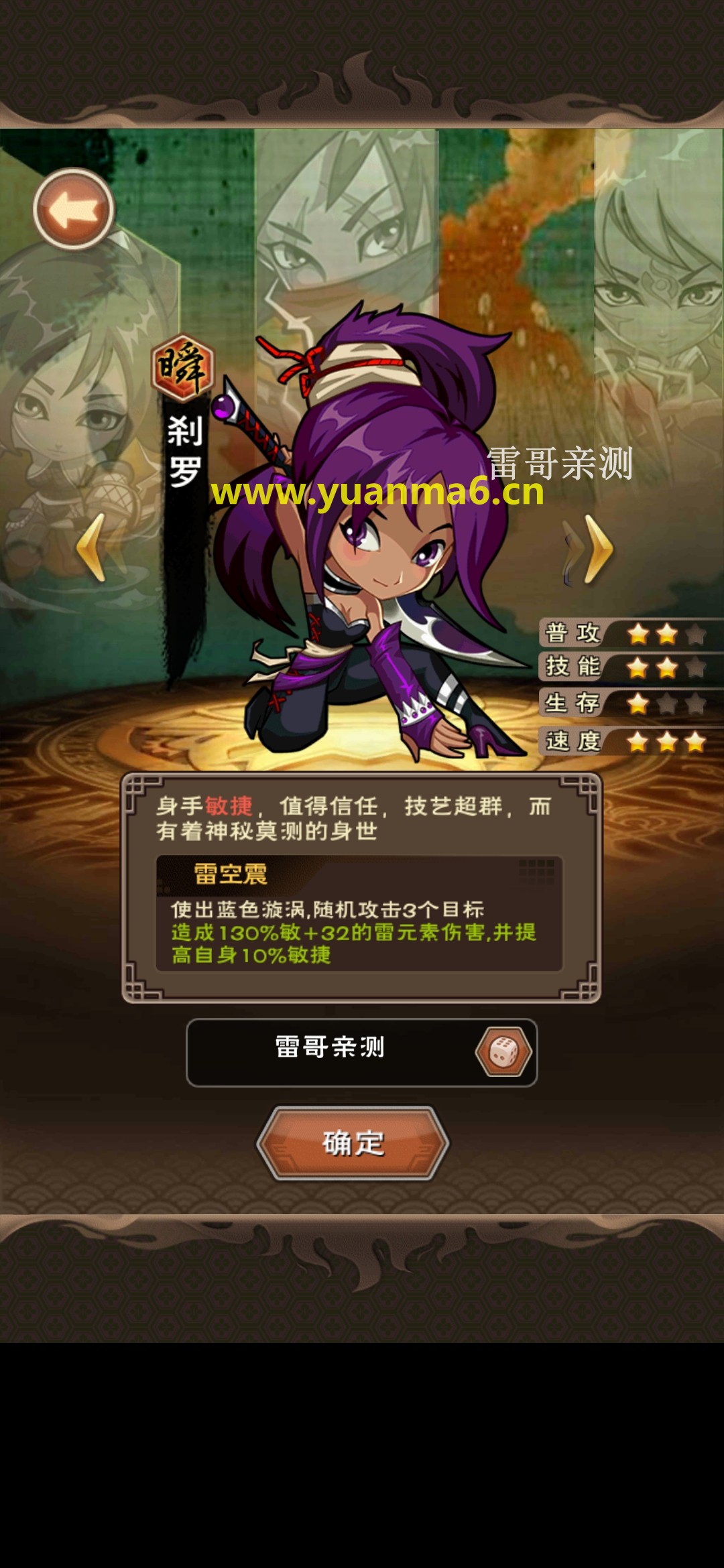Roll the dice for a random name
Image resolution: width=724 pixels, height=1568 pixels.
[x=504, y=1052]
